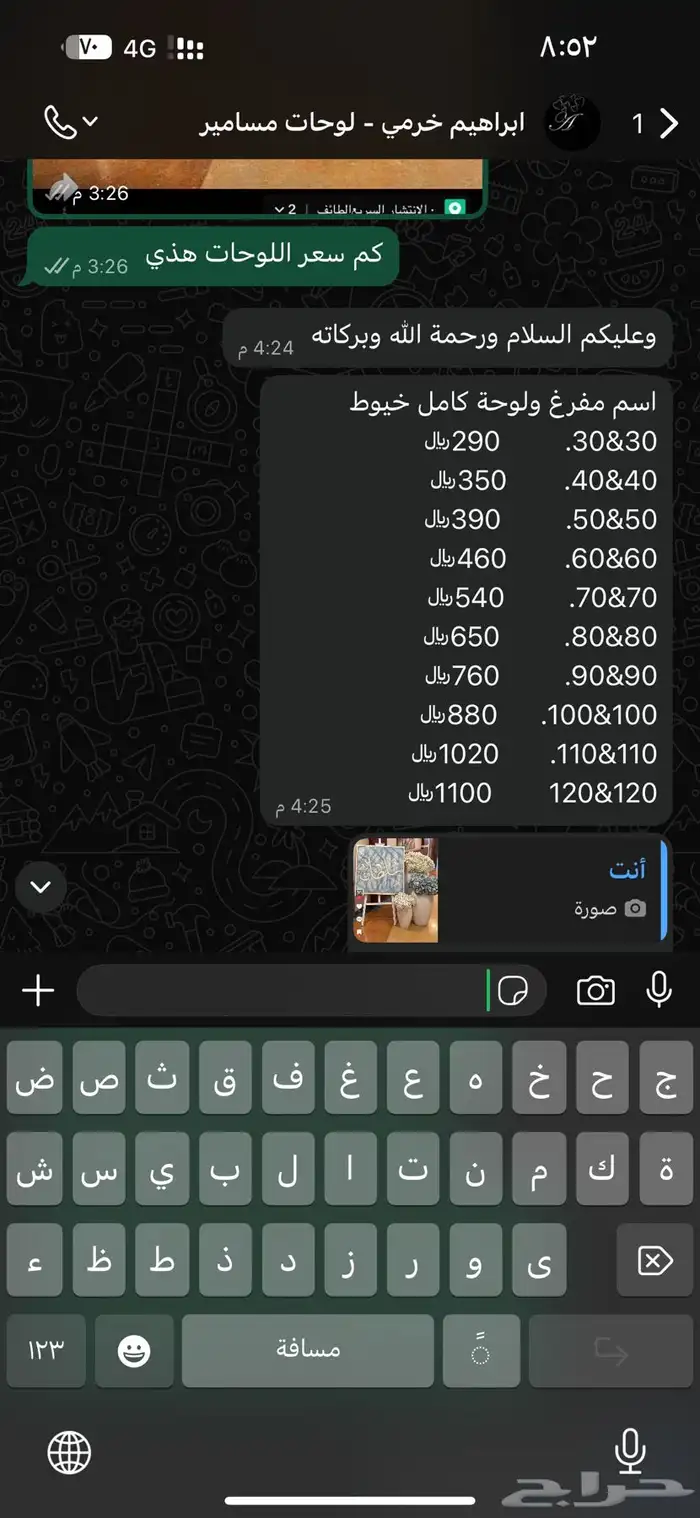Start dictation from the keyboard microphone

(x=629, y=1451)
